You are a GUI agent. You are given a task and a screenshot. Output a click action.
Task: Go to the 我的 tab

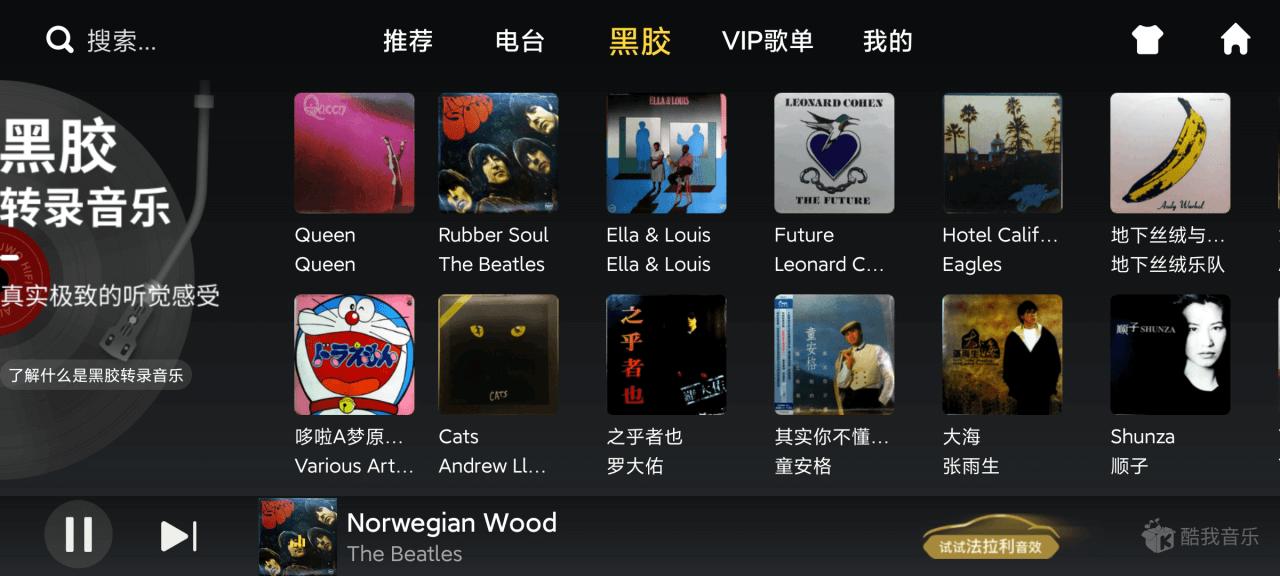point(887,41)
